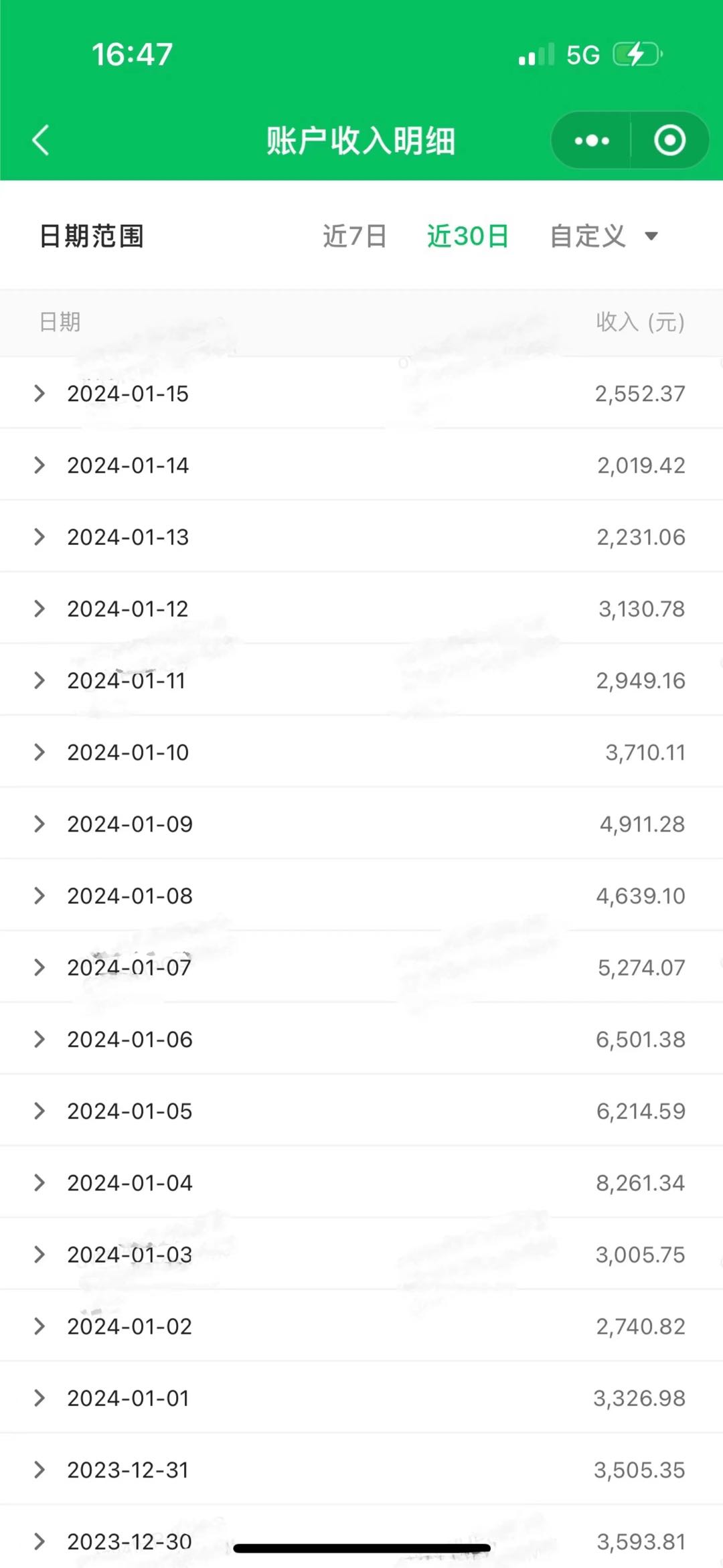Select the 近30日 date range

tap(468, 236)
